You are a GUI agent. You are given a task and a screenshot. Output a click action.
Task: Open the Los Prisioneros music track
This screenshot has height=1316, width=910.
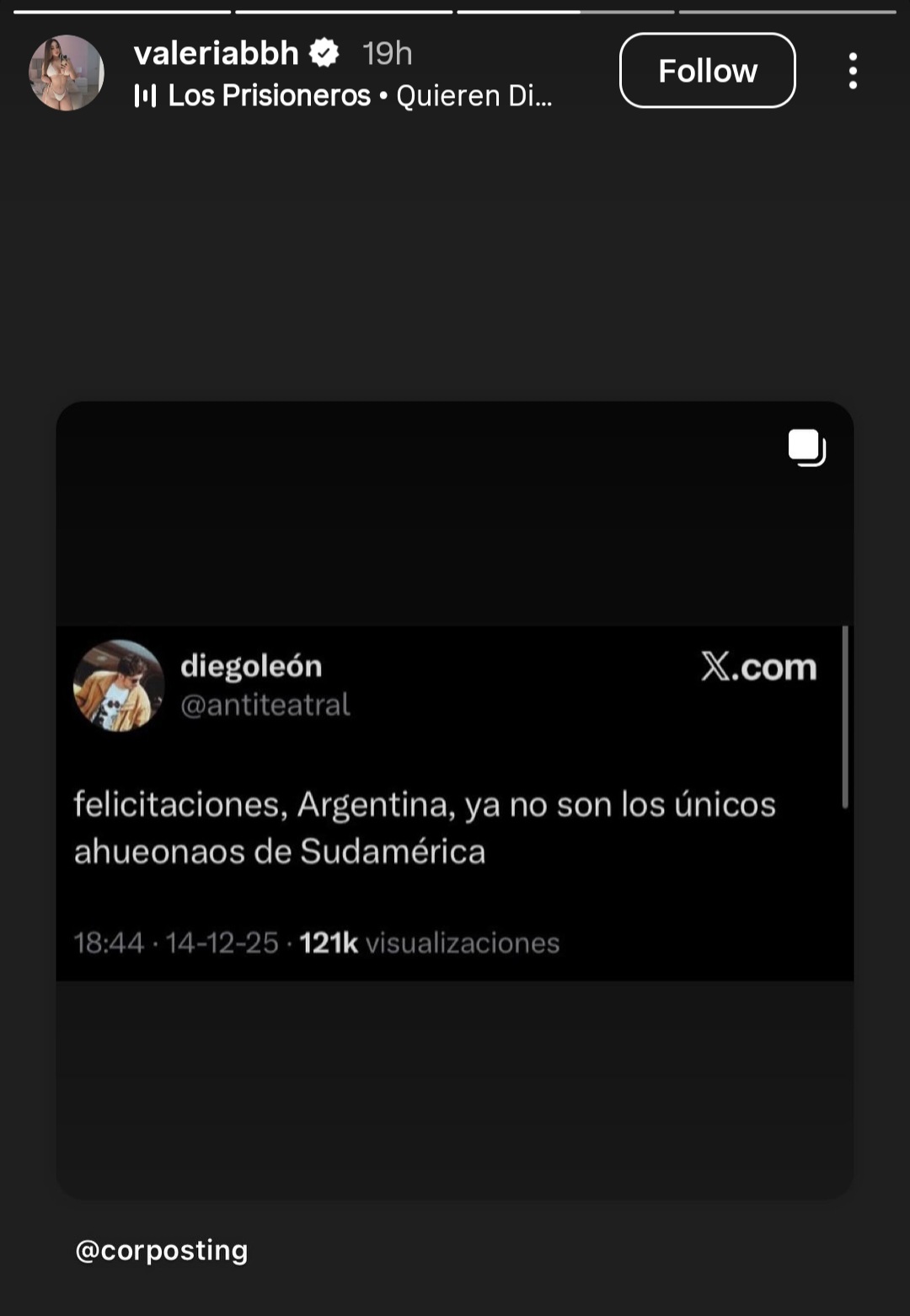click(x=345, y=96)
